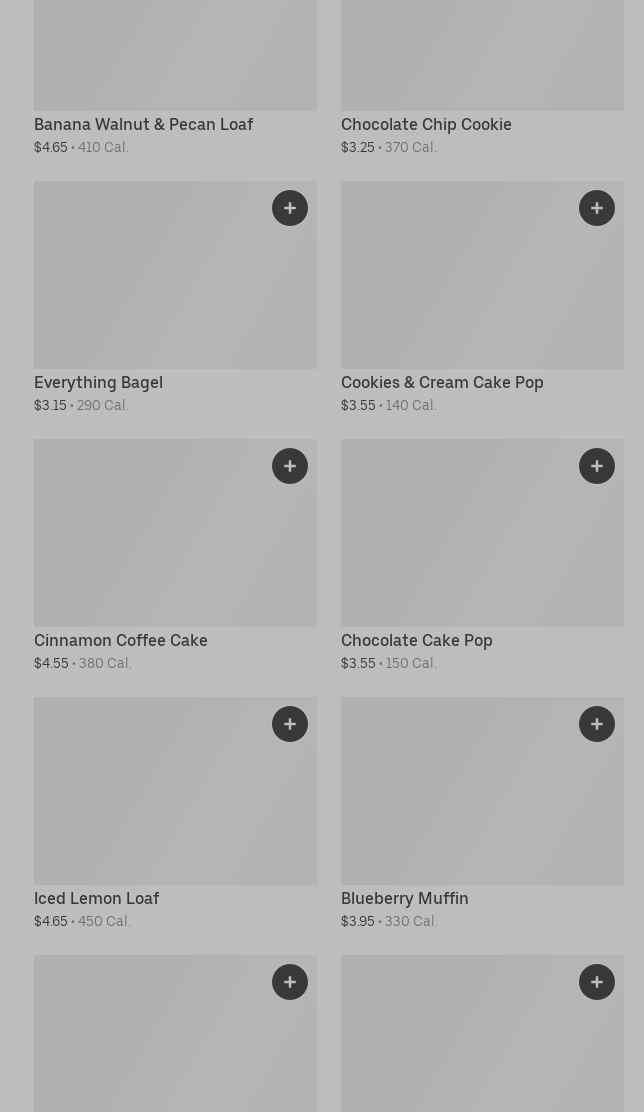Open Chocolate Cake Pop product card
Image resolution: width=644 pixels, height=1112 pixels.
pyautogui.click(x=417, y=640)
